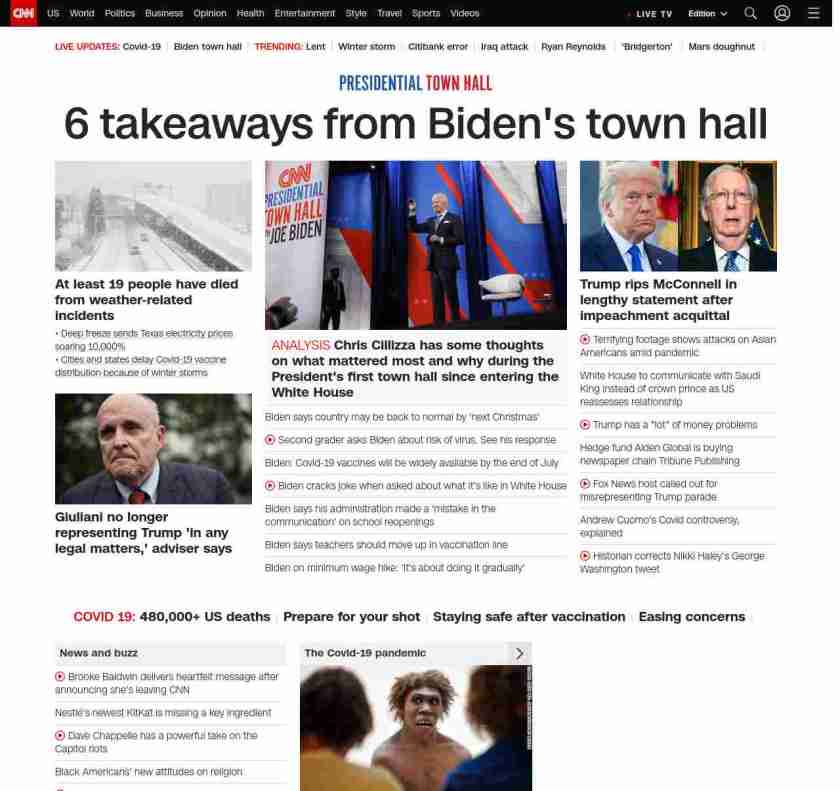Open Easing concerns Covid link
Image resolution: width=840 pixels, height=791 pixels.
[691, 617]
